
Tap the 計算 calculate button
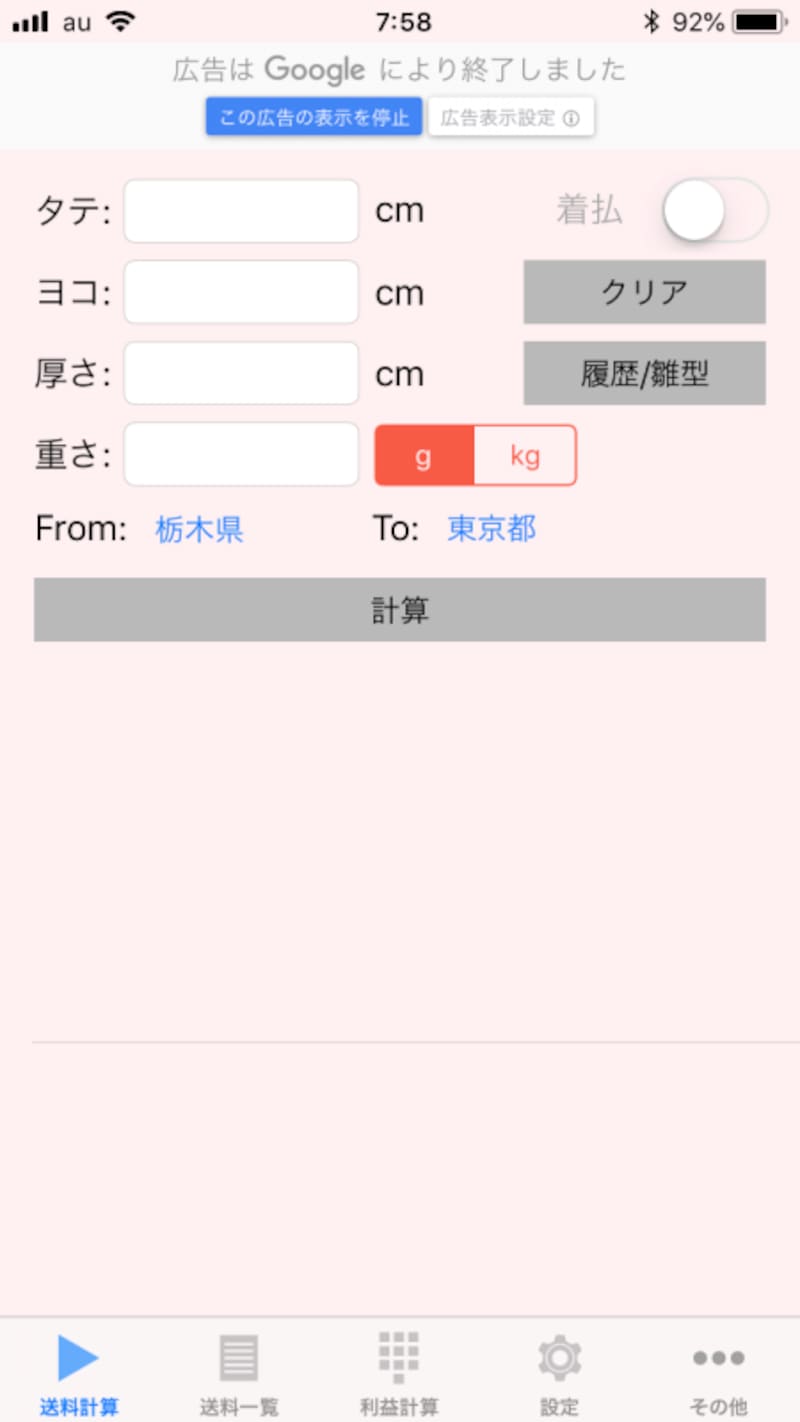click(400, 610)
